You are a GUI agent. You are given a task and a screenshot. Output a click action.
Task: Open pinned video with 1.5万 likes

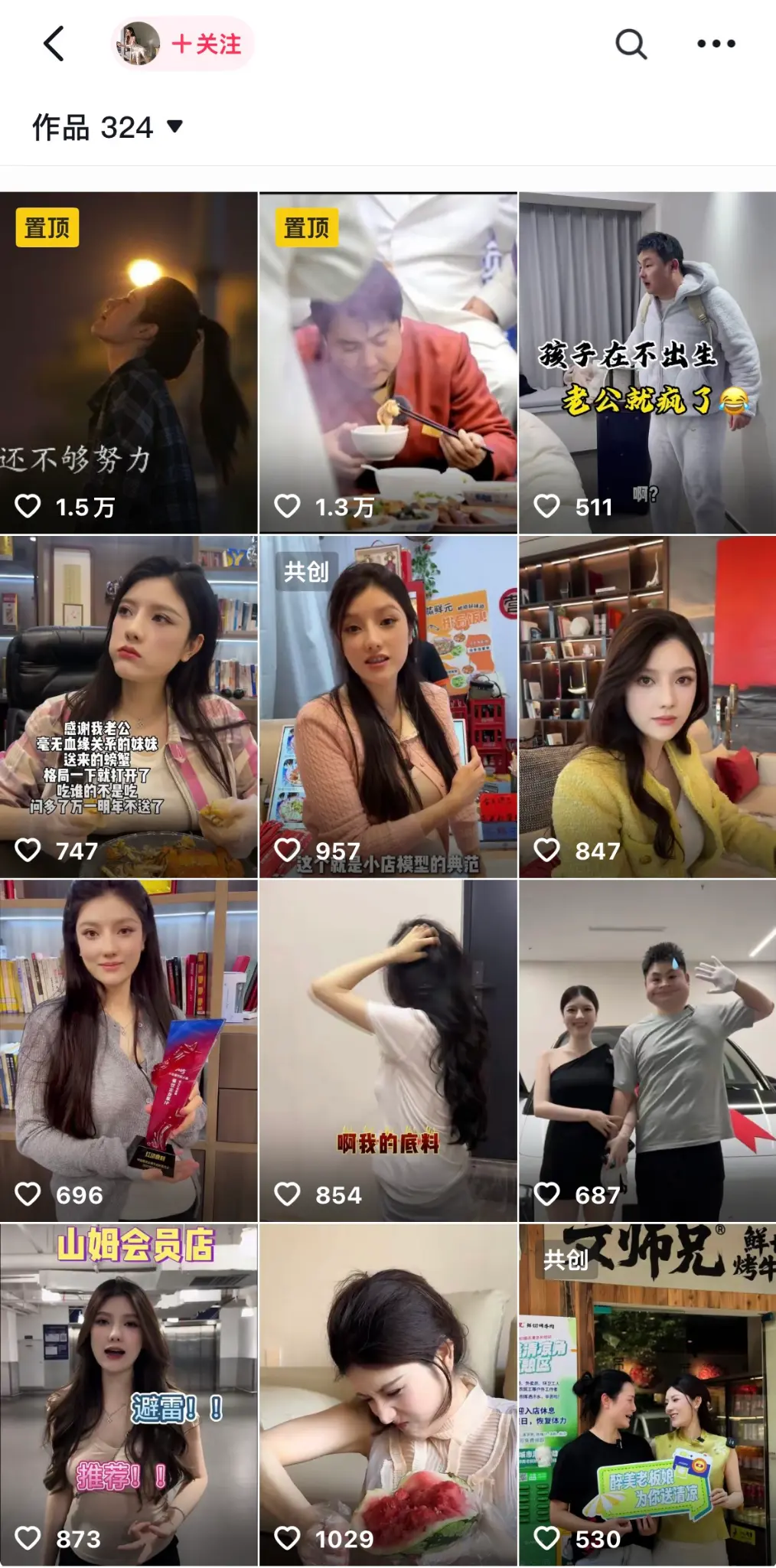(129, 362)
